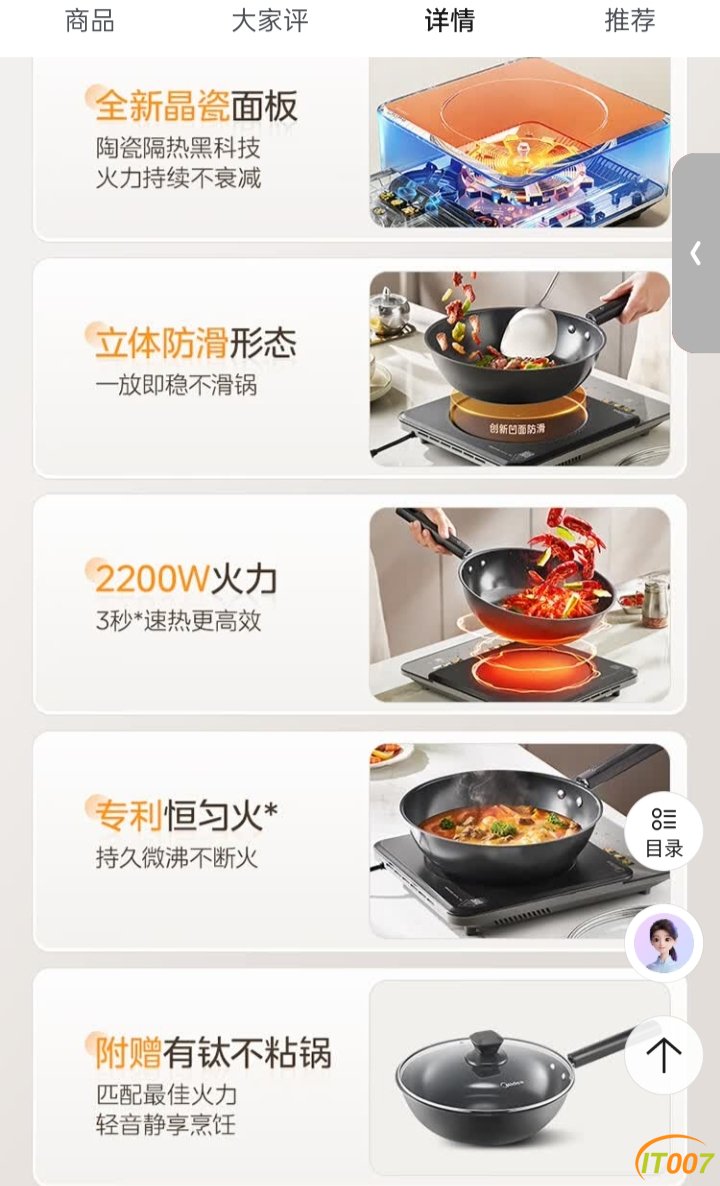The width and height of the screenshot is (720, 1186).
Task: Tap the back-to-top arrow button
Action: coord(663,1055)
